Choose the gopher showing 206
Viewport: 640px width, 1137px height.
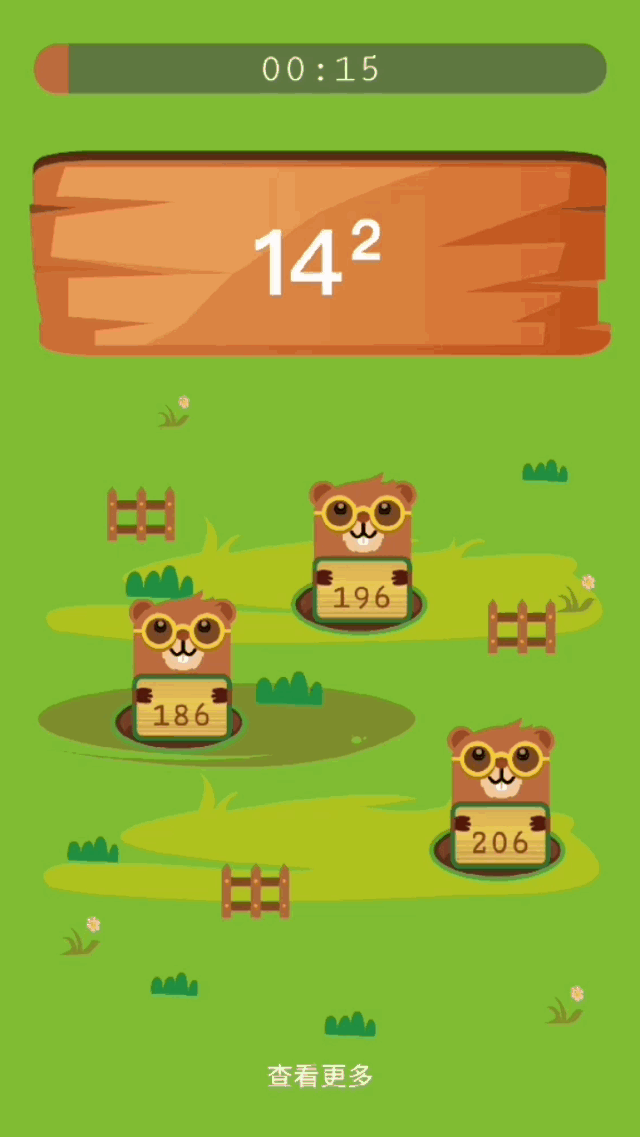tap(500, 796)
